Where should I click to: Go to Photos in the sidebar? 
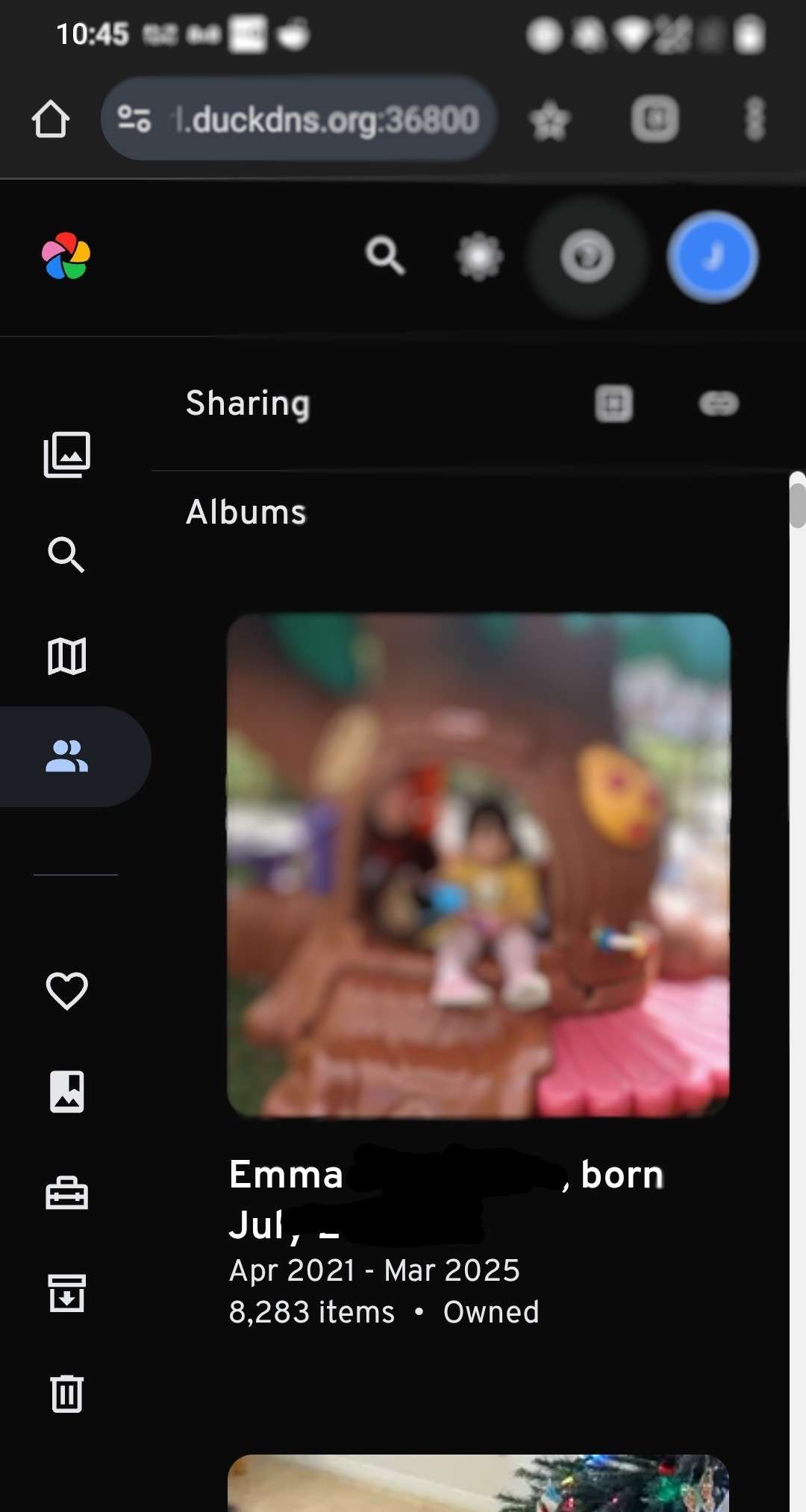click(67, 454)
